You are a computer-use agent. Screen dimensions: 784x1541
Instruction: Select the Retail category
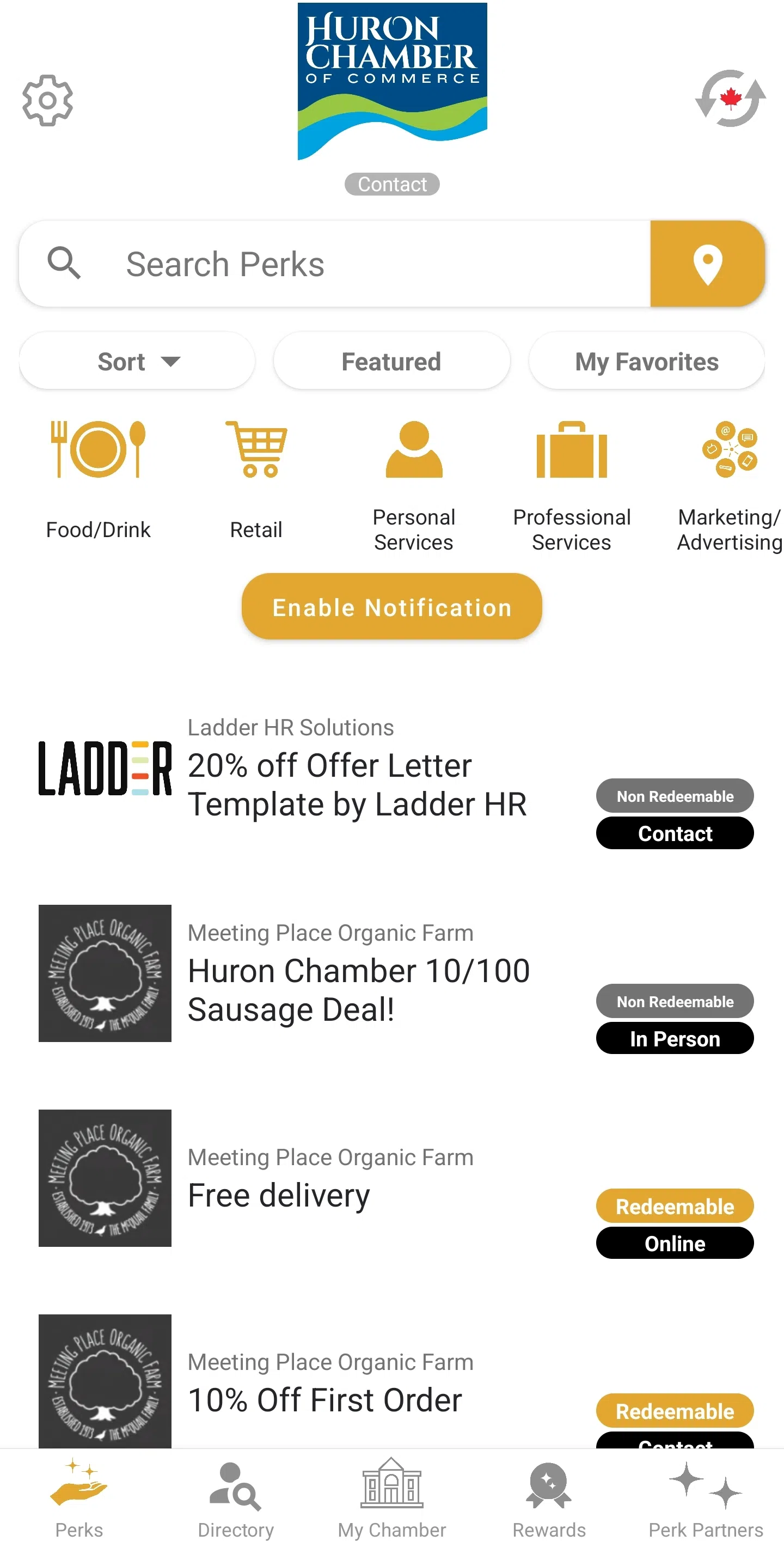click(x=256, y=479)
